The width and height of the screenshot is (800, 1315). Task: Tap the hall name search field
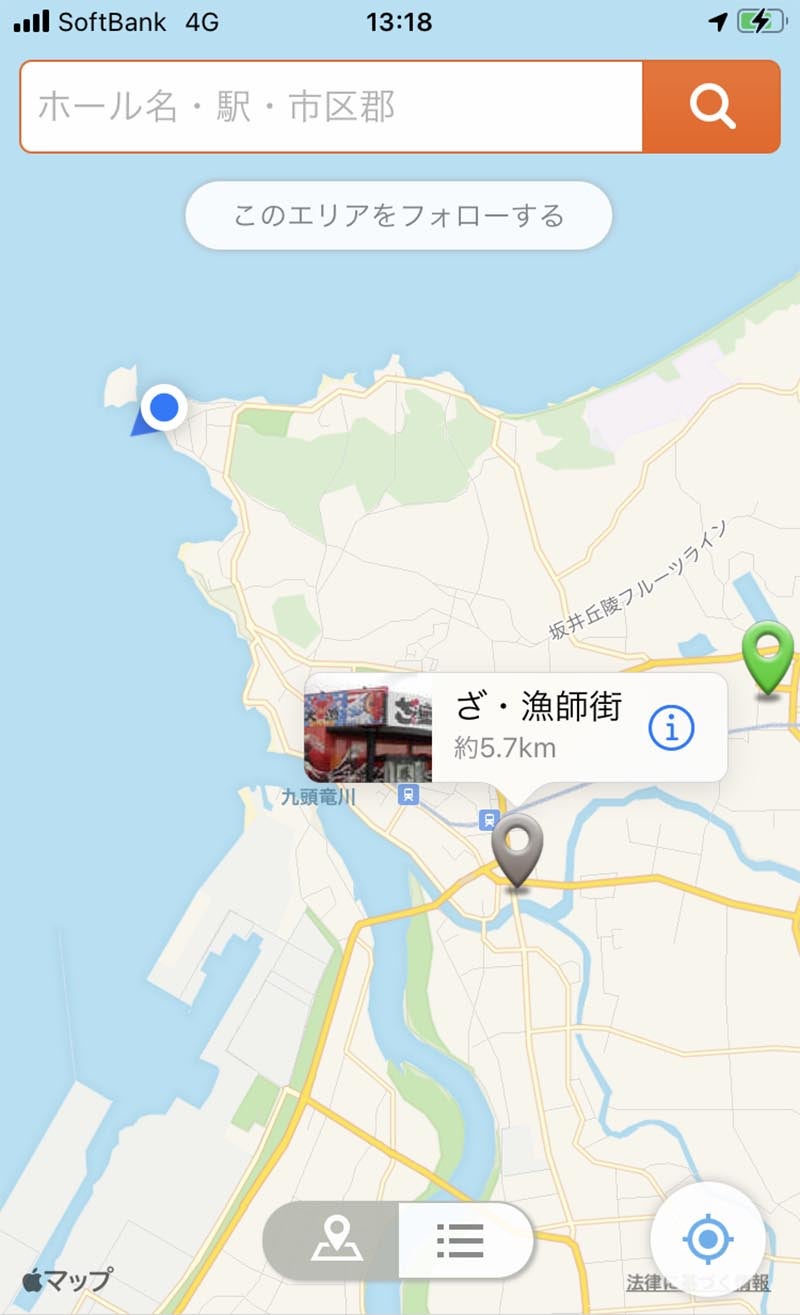330,107
